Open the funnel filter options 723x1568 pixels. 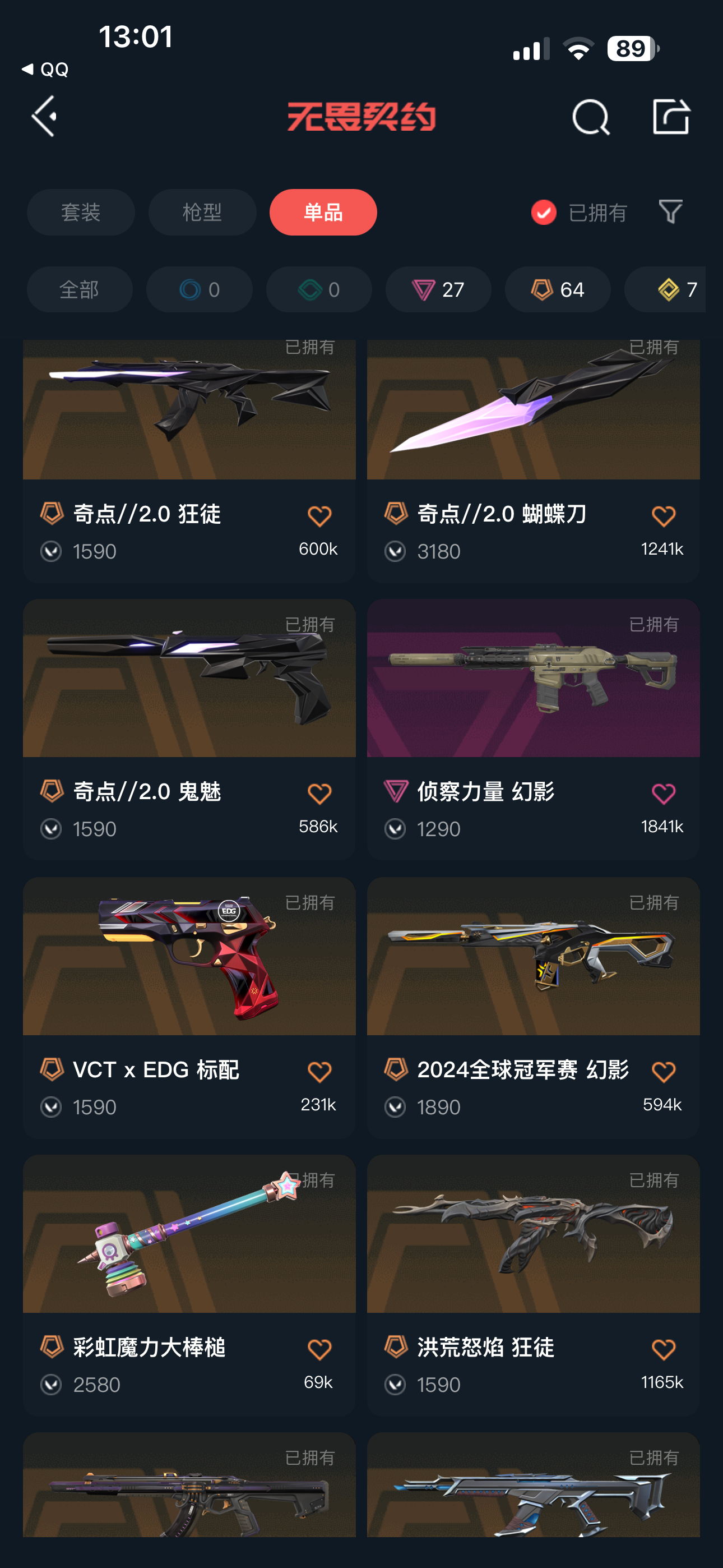(x=670, y=212)
